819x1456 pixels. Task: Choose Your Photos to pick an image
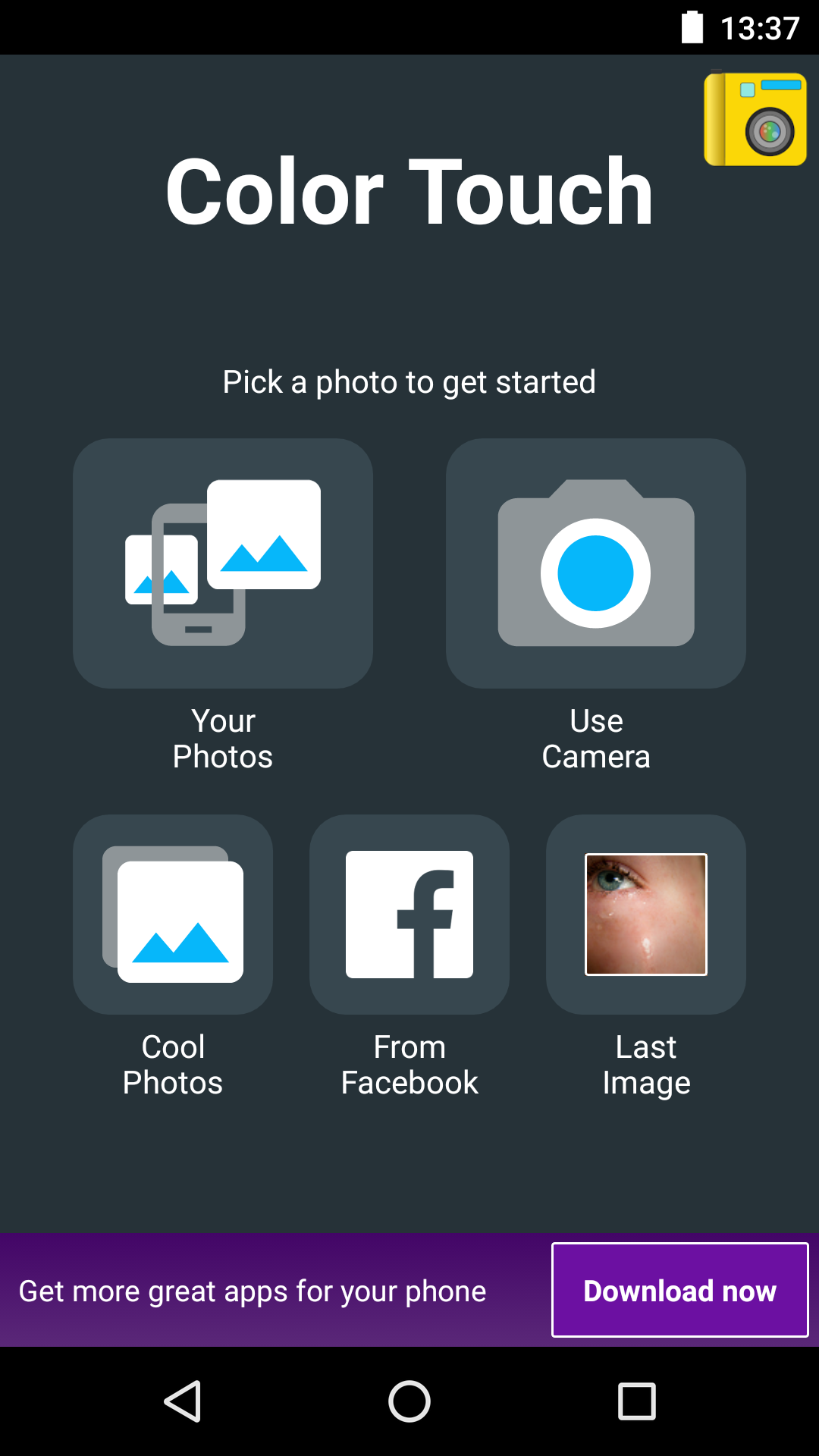point(223,563)
